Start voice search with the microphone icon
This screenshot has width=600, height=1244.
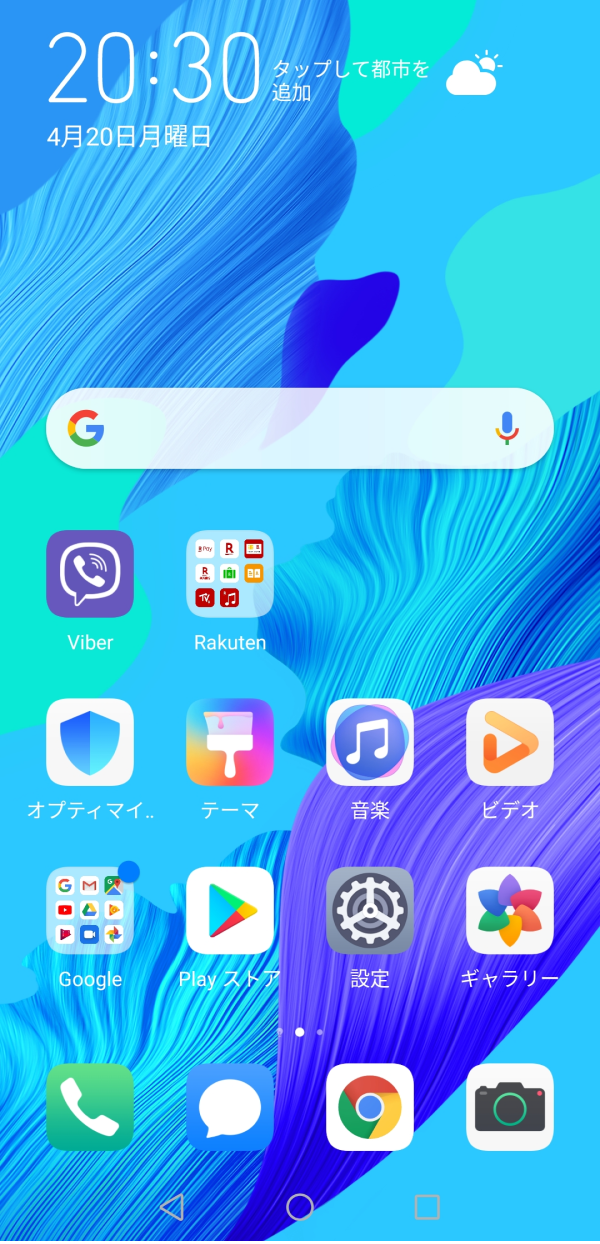507,429
